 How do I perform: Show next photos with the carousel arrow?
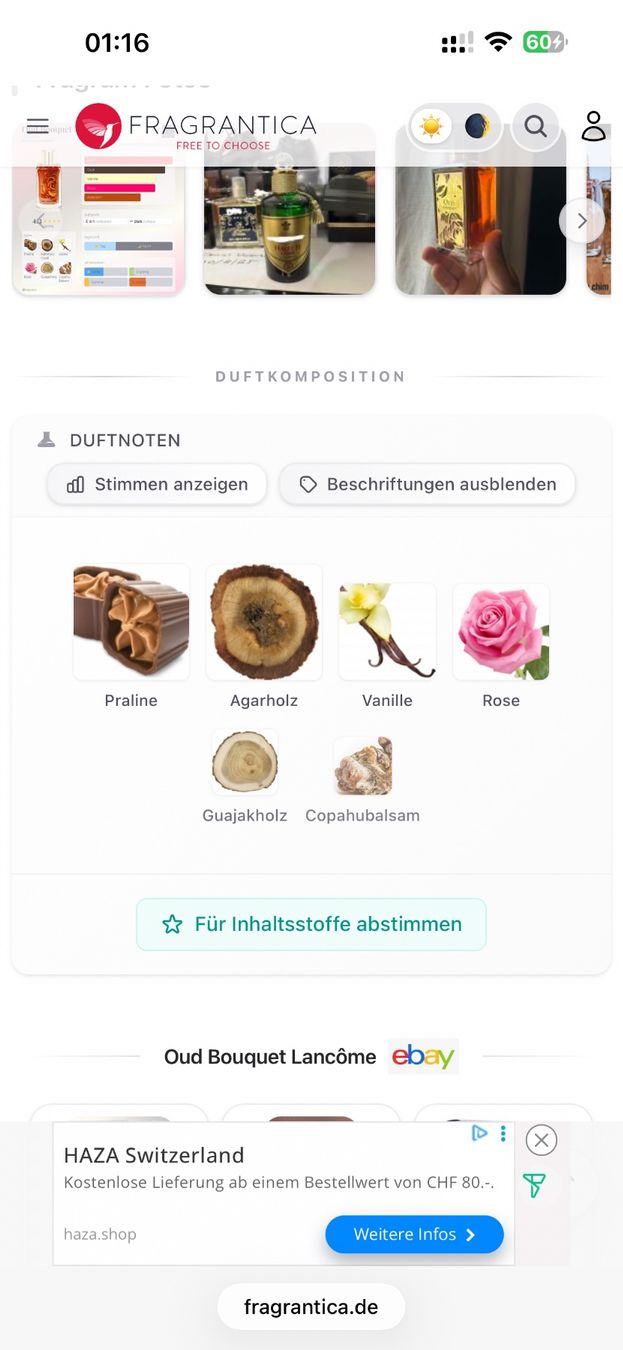pos(582,221)
